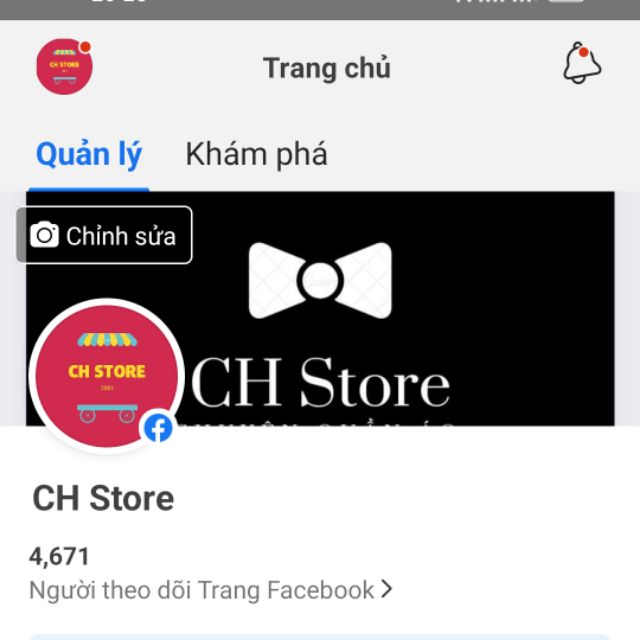Tap the CH Store avatar in the top bar

pos(65,67)
